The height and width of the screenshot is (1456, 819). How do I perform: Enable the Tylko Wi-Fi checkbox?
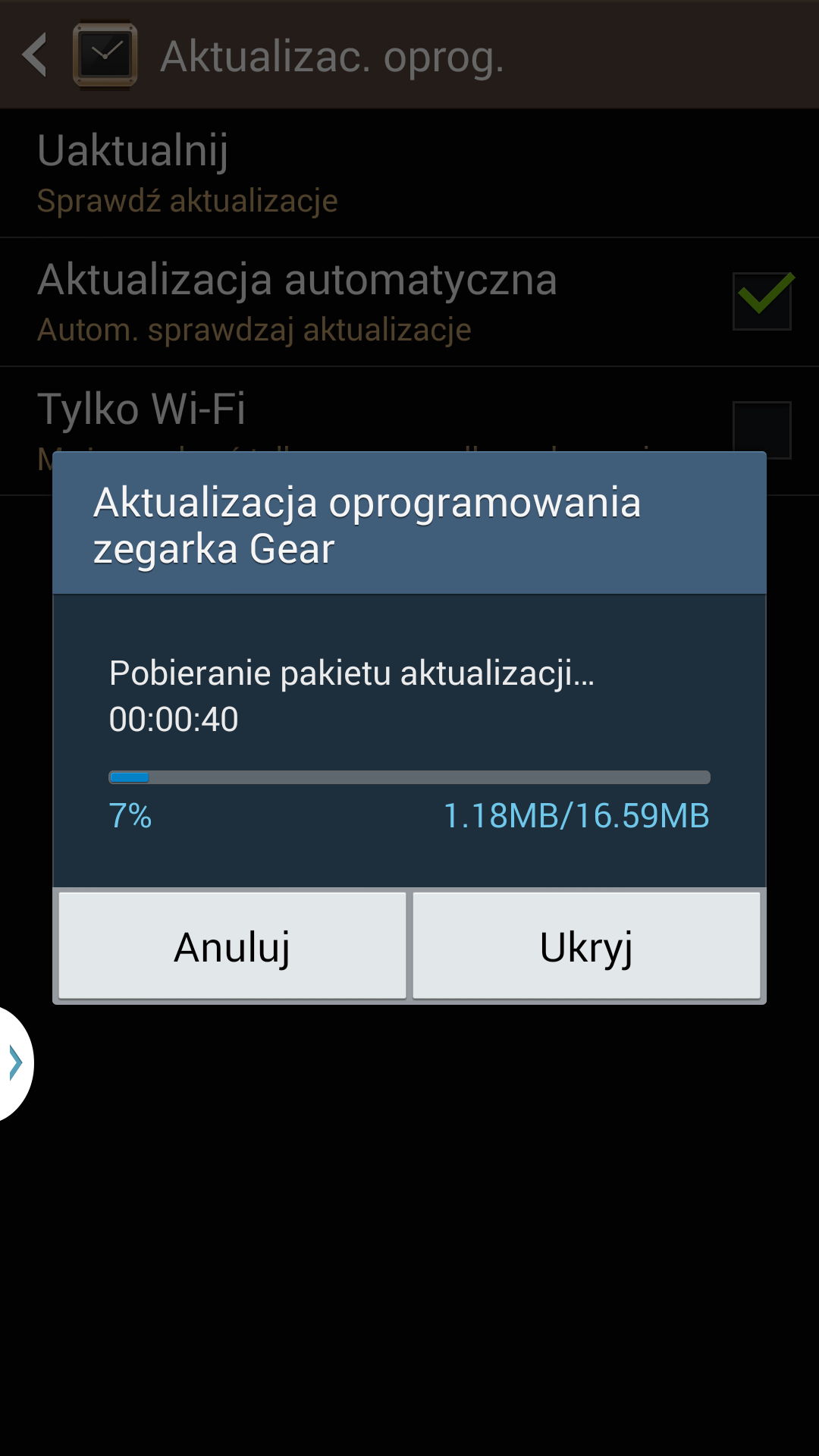(x=761, y=428)
